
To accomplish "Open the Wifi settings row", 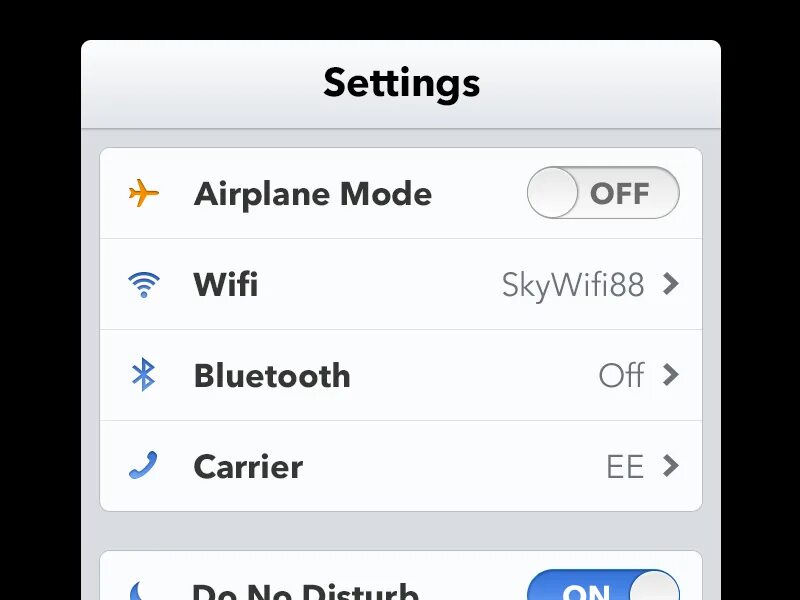I will coord(401,285).
